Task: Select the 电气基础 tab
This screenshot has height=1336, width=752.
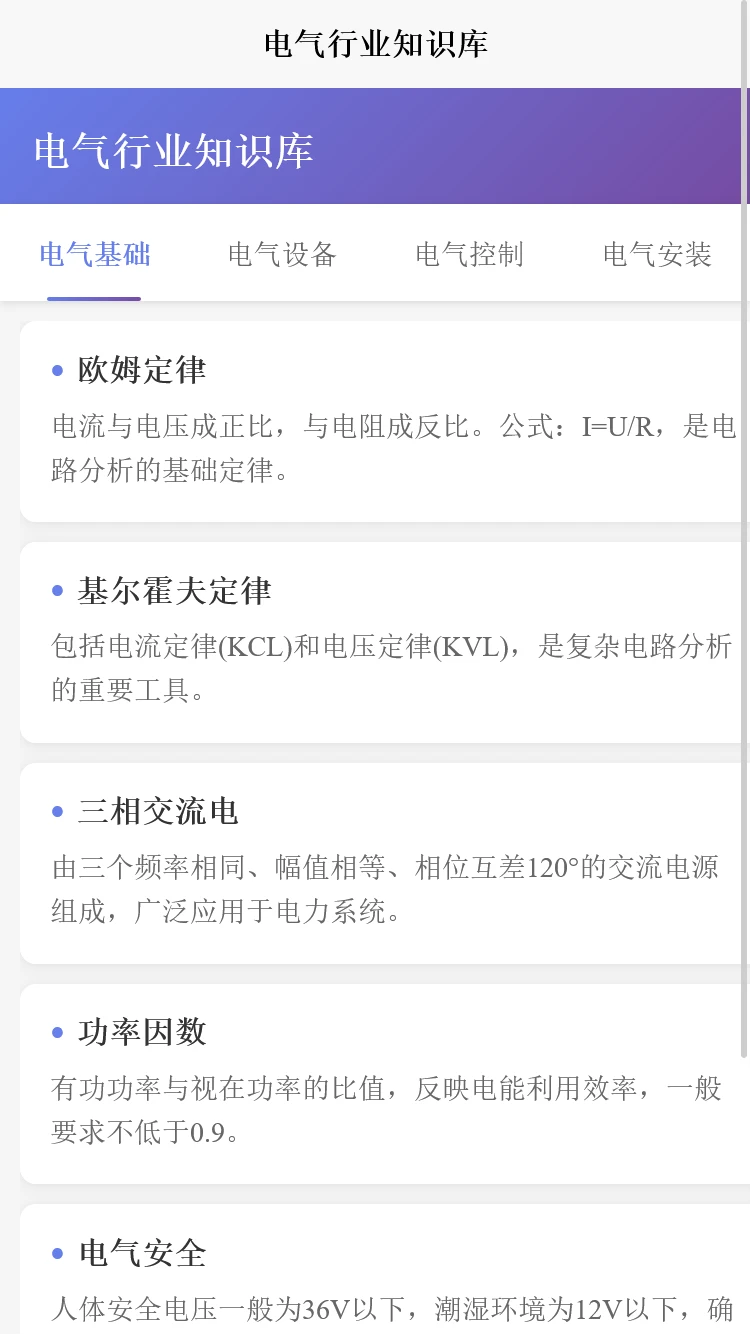Action: point(95,254)
